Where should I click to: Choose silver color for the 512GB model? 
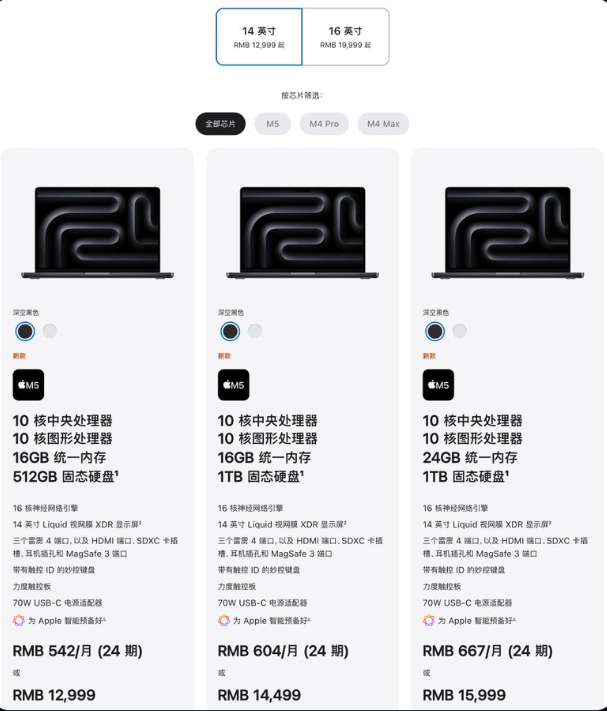click(x=49, y=331)
